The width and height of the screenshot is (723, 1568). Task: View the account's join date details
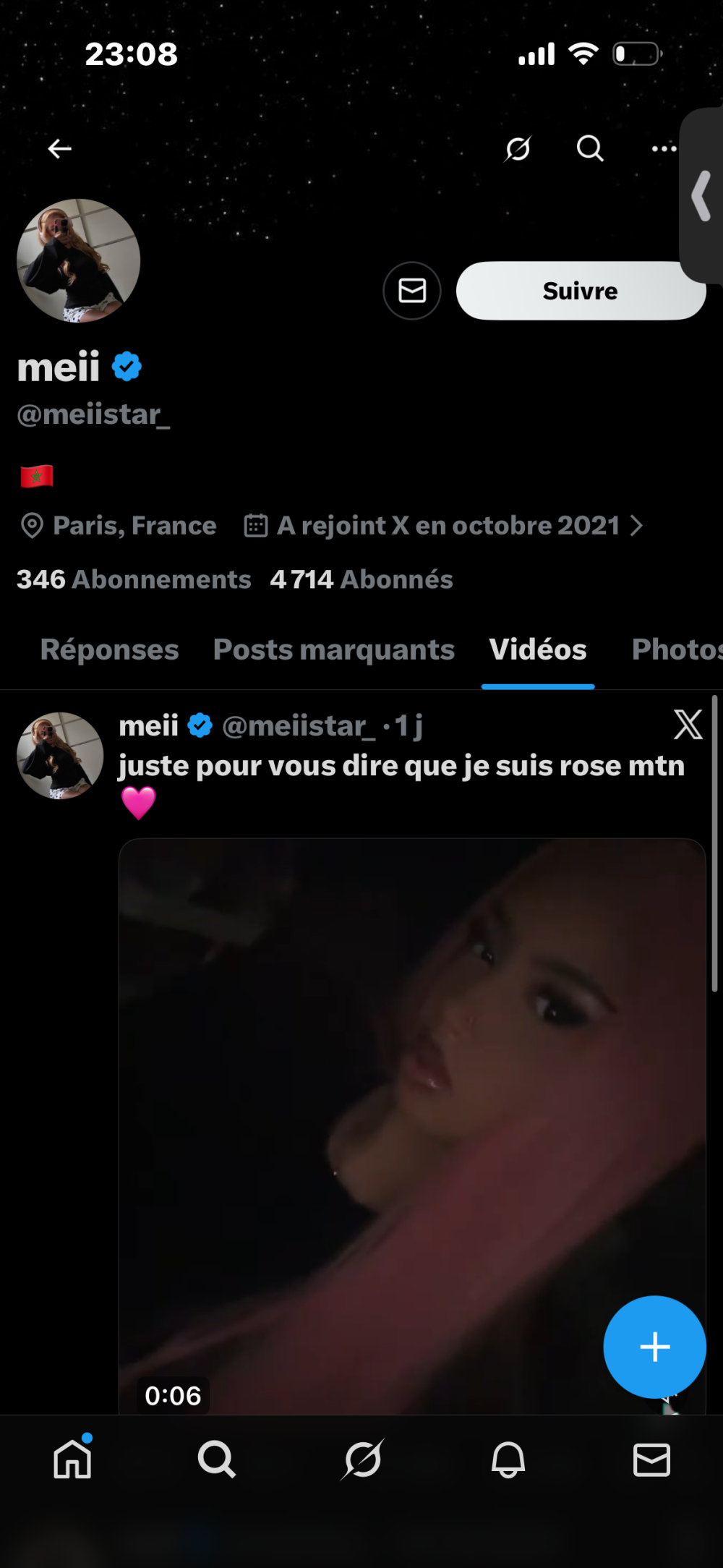[x=448, y=526]
